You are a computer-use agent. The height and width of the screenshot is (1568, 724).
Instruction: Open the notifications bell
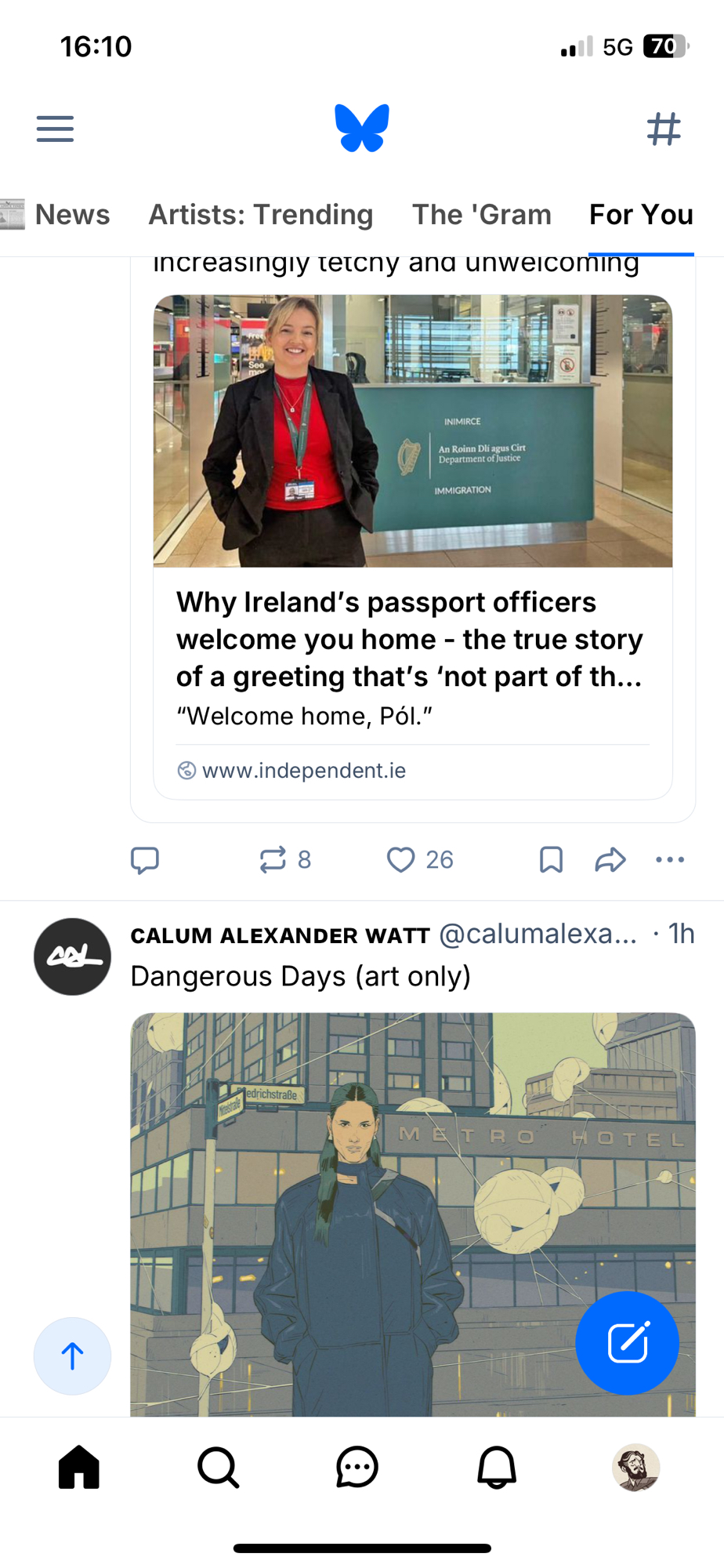[497, 1467]
